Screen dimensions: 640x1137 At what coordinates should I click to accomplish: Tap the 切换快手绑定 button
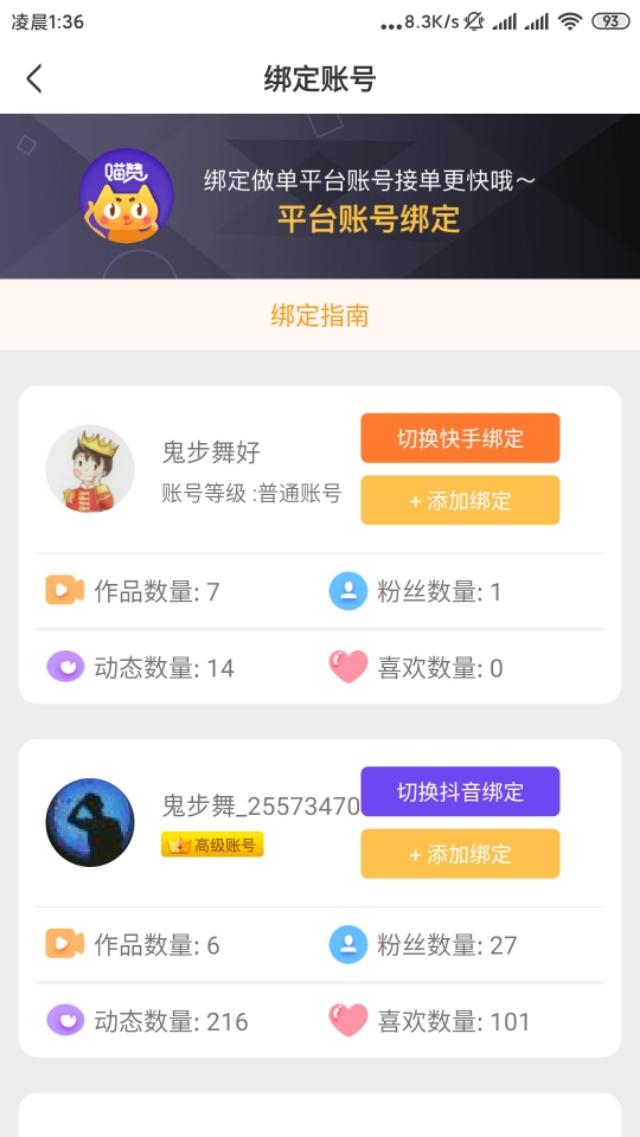(x=460, y=438)
